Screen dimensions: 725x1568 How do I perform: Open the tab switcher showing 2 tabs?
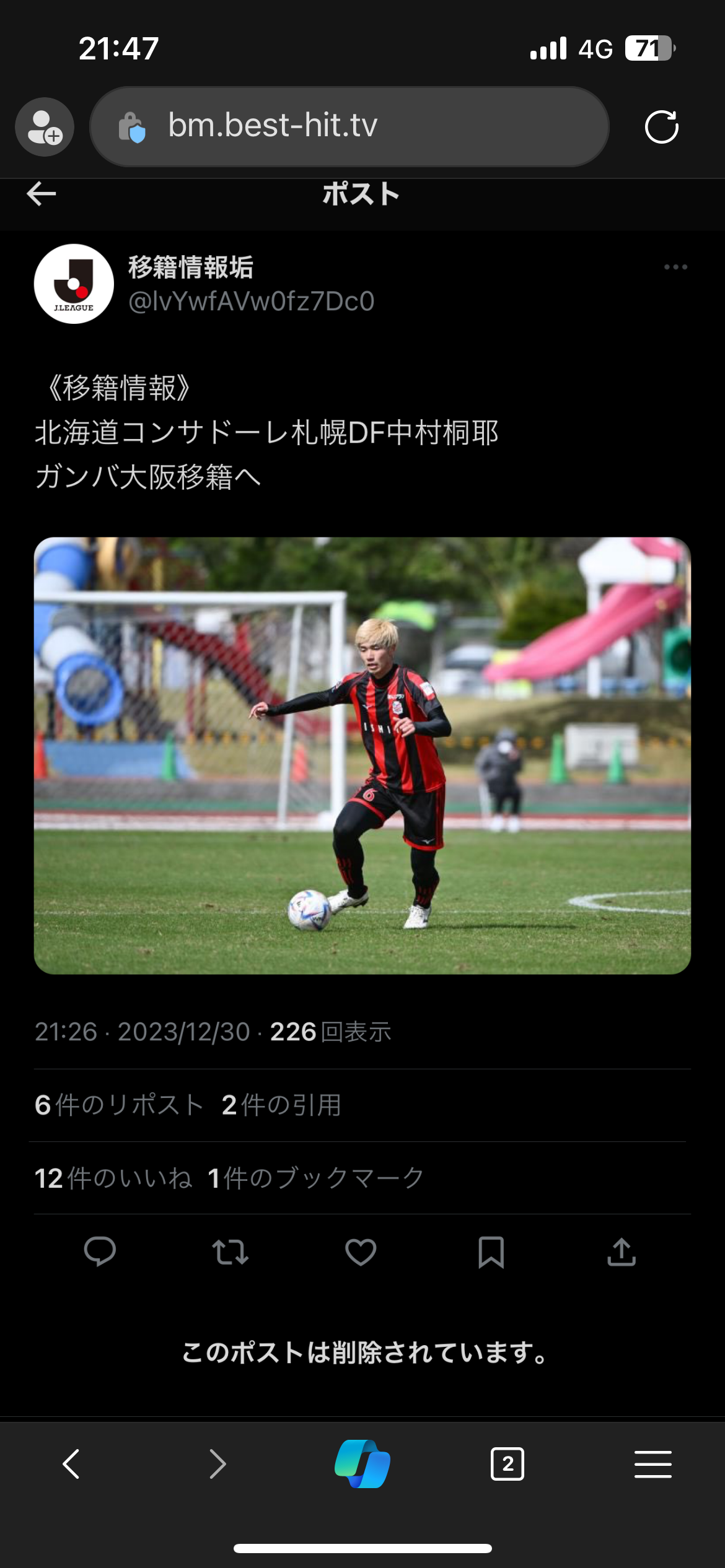(507, 1464)
